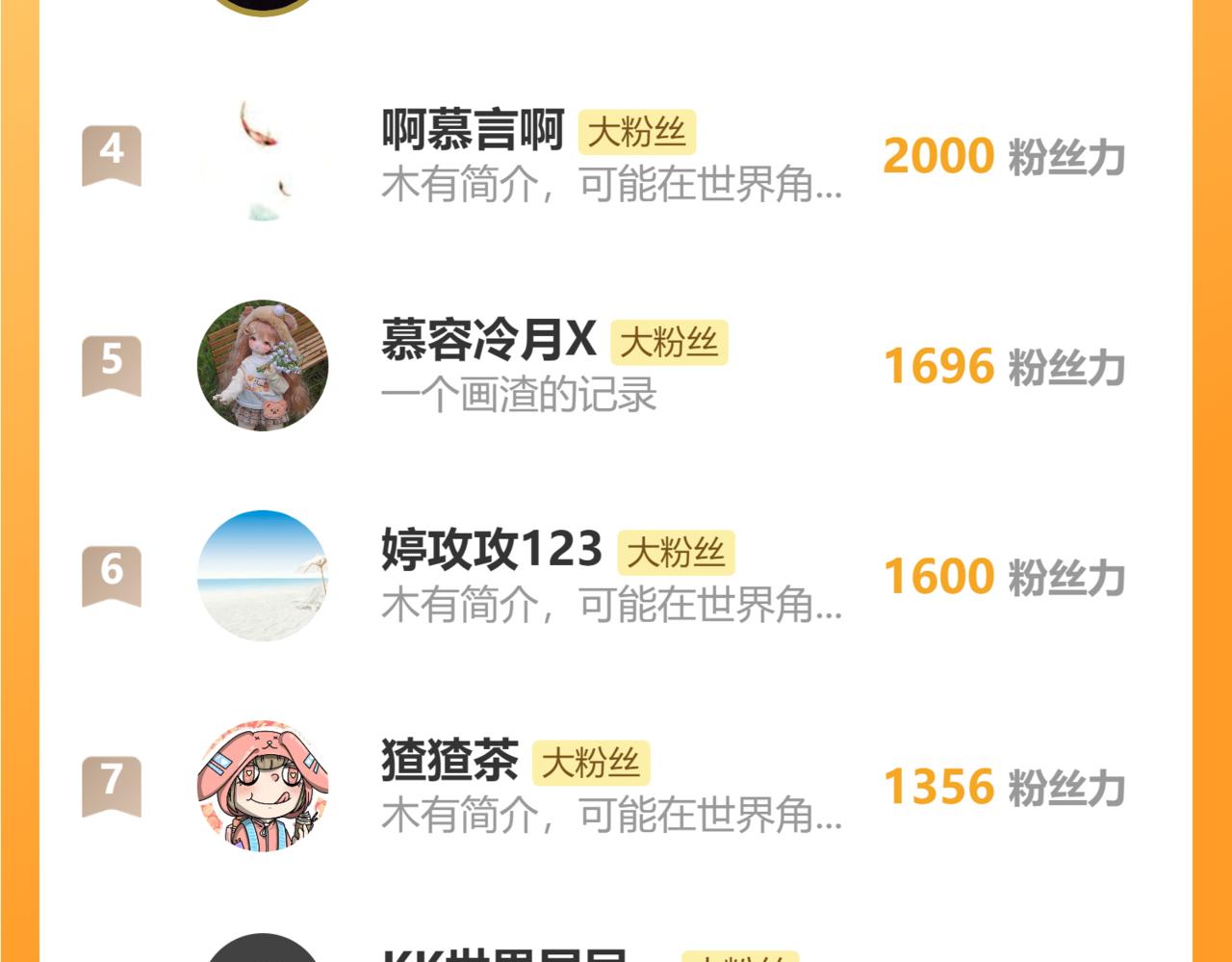Open 猹猹茶's fan ranking row
This screenshot has width=1232, height=962.
tap(616, 786)
